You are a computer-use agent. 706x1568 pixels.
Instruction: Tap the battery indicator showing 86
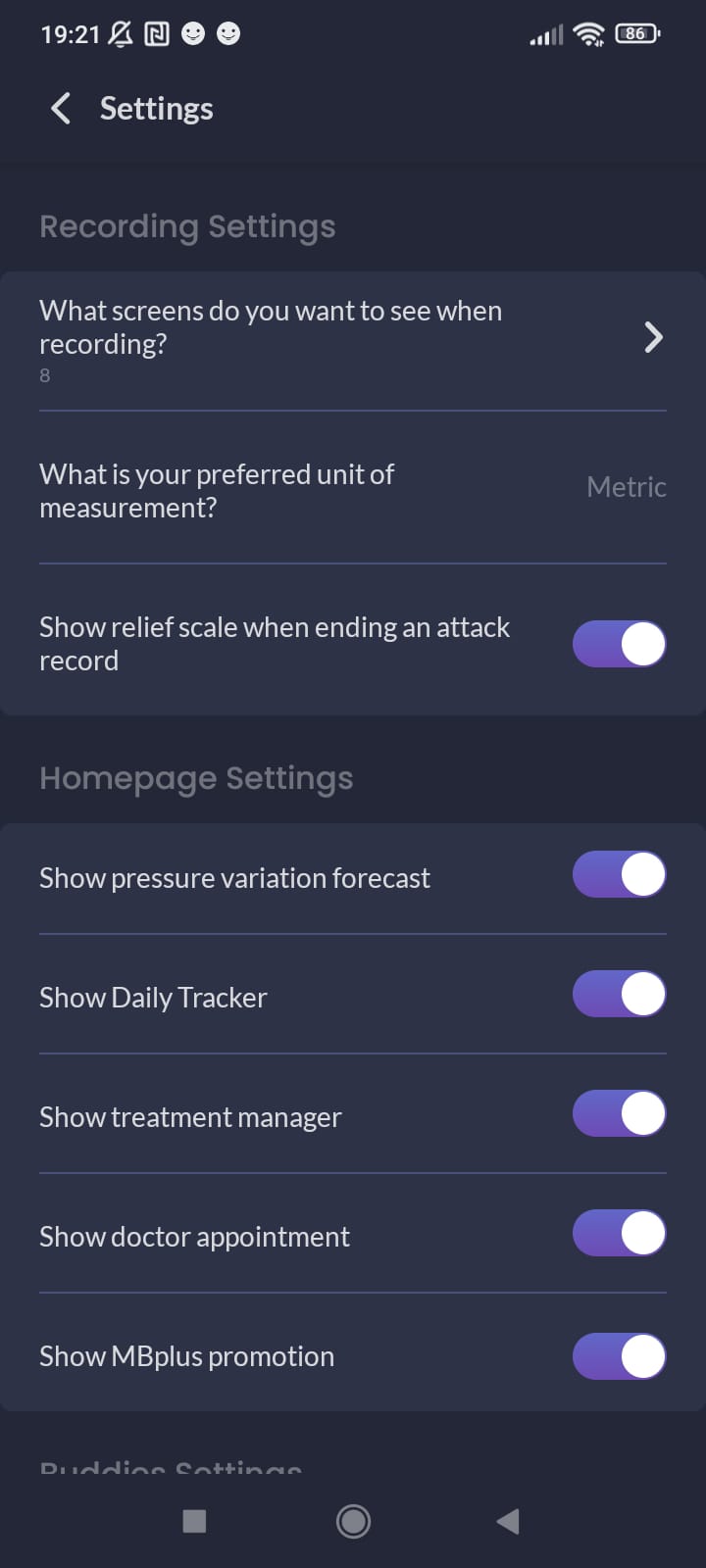pos(635,33)
